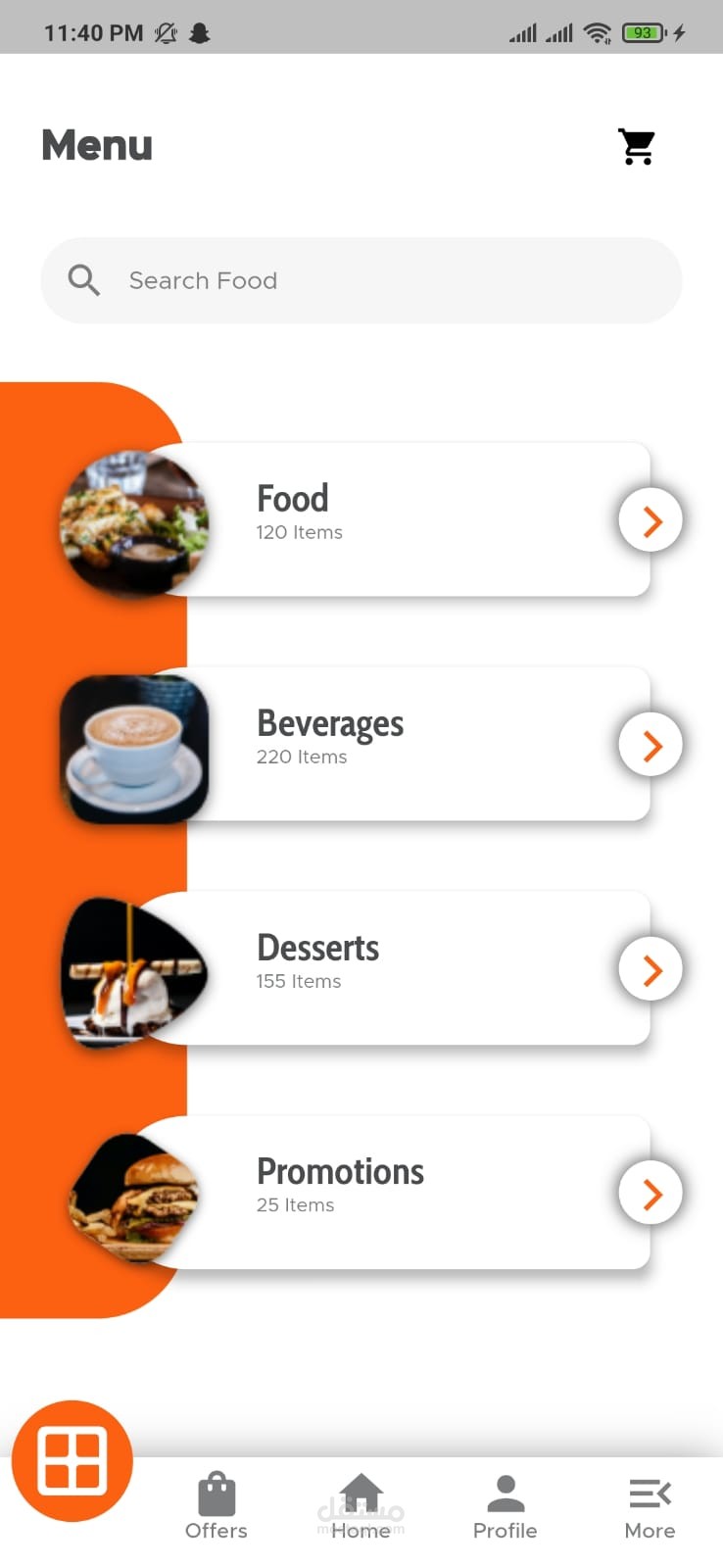The image size is (723, 1568).
Task: Tap the arrow button next to Beverages
Action: click(651, 746)
